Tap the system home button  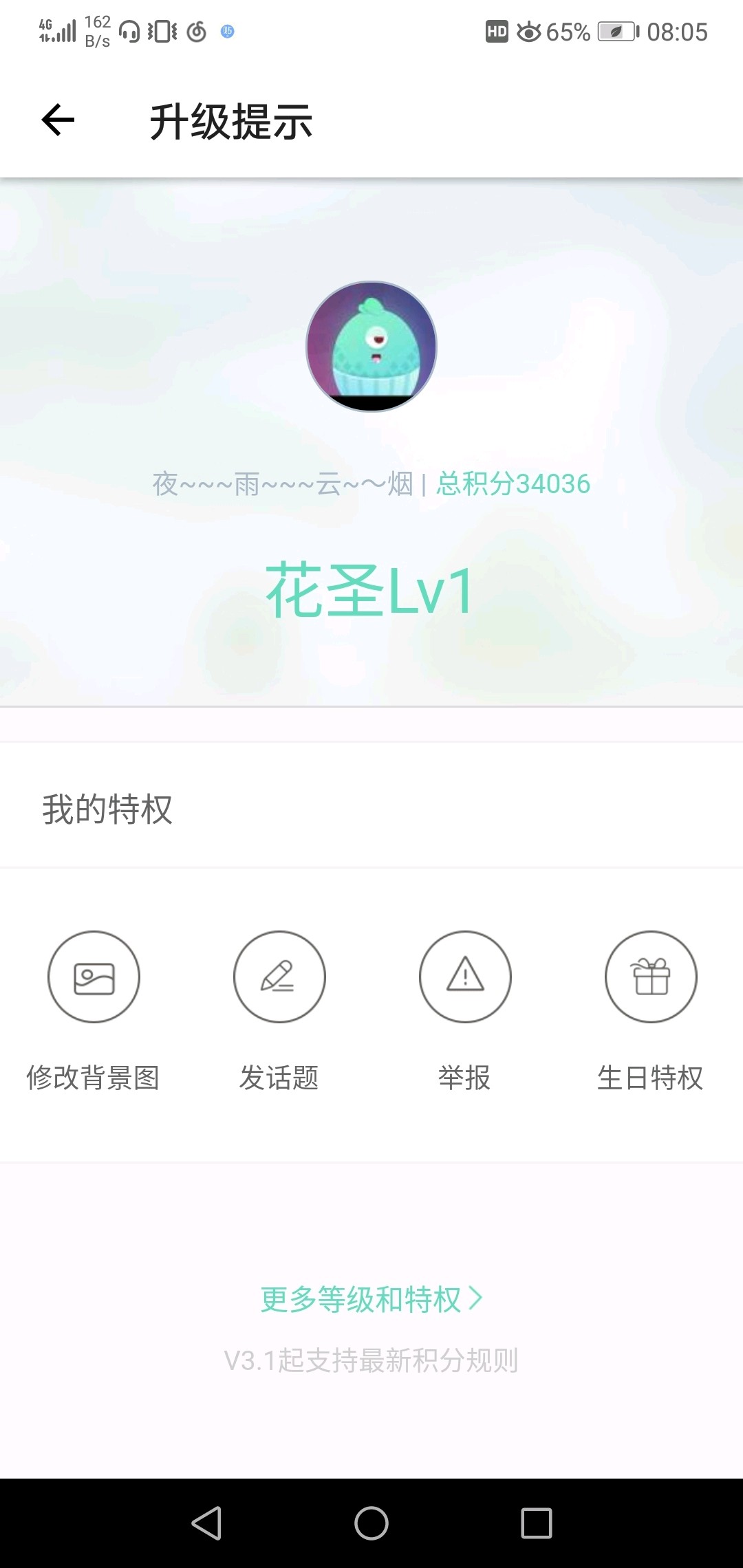click(371, 1523)
